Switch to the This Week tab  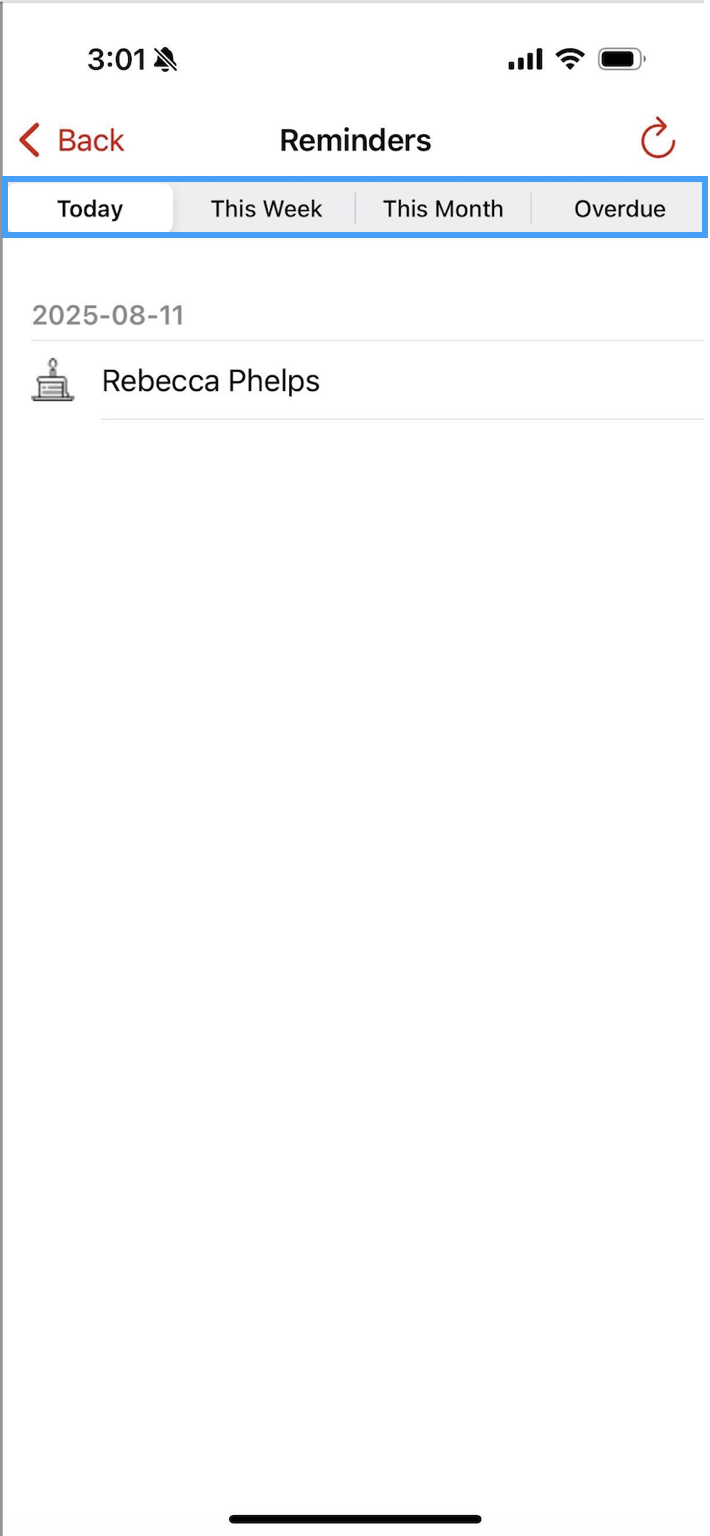[x=266, y=209]
